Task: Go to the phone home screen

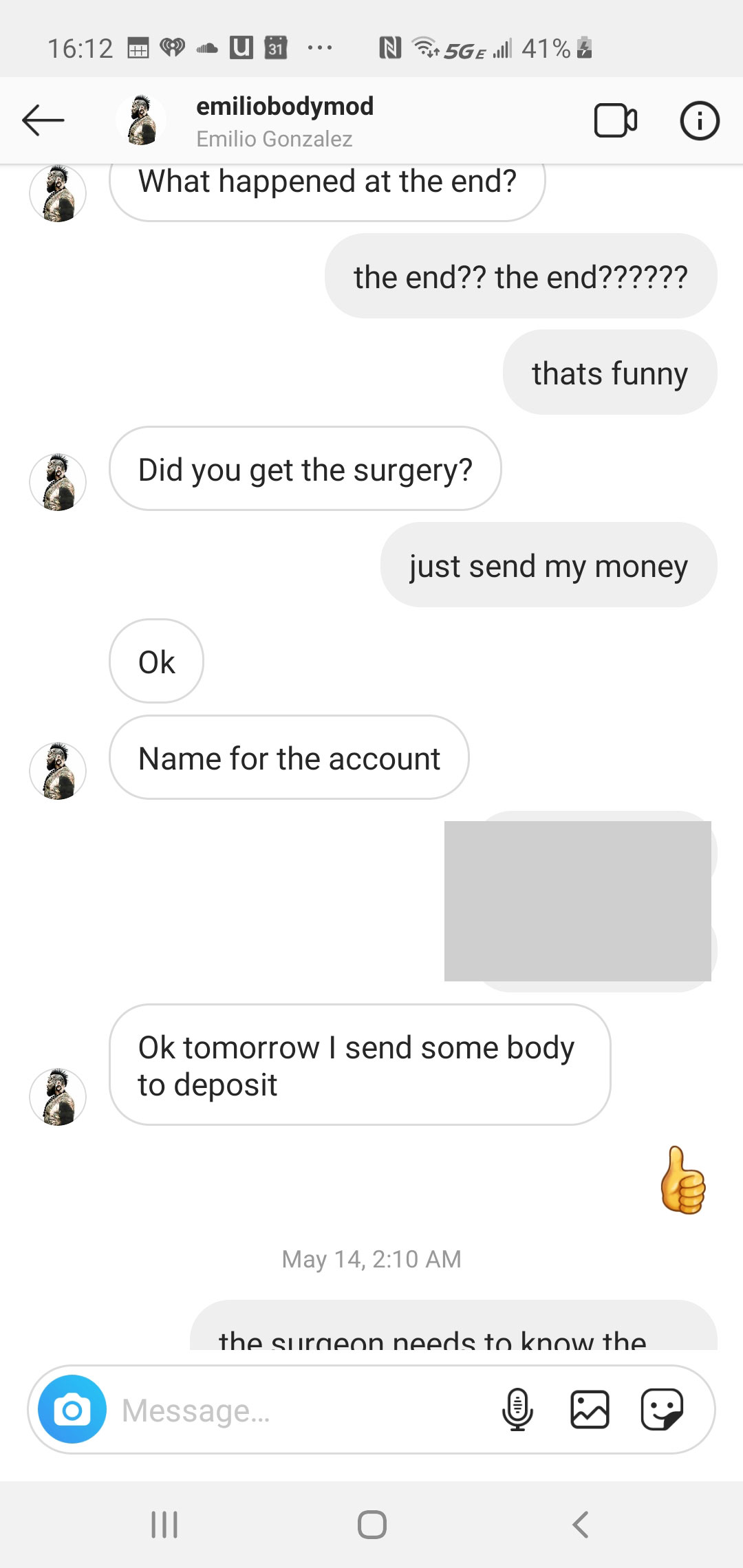Action: 371,1524
